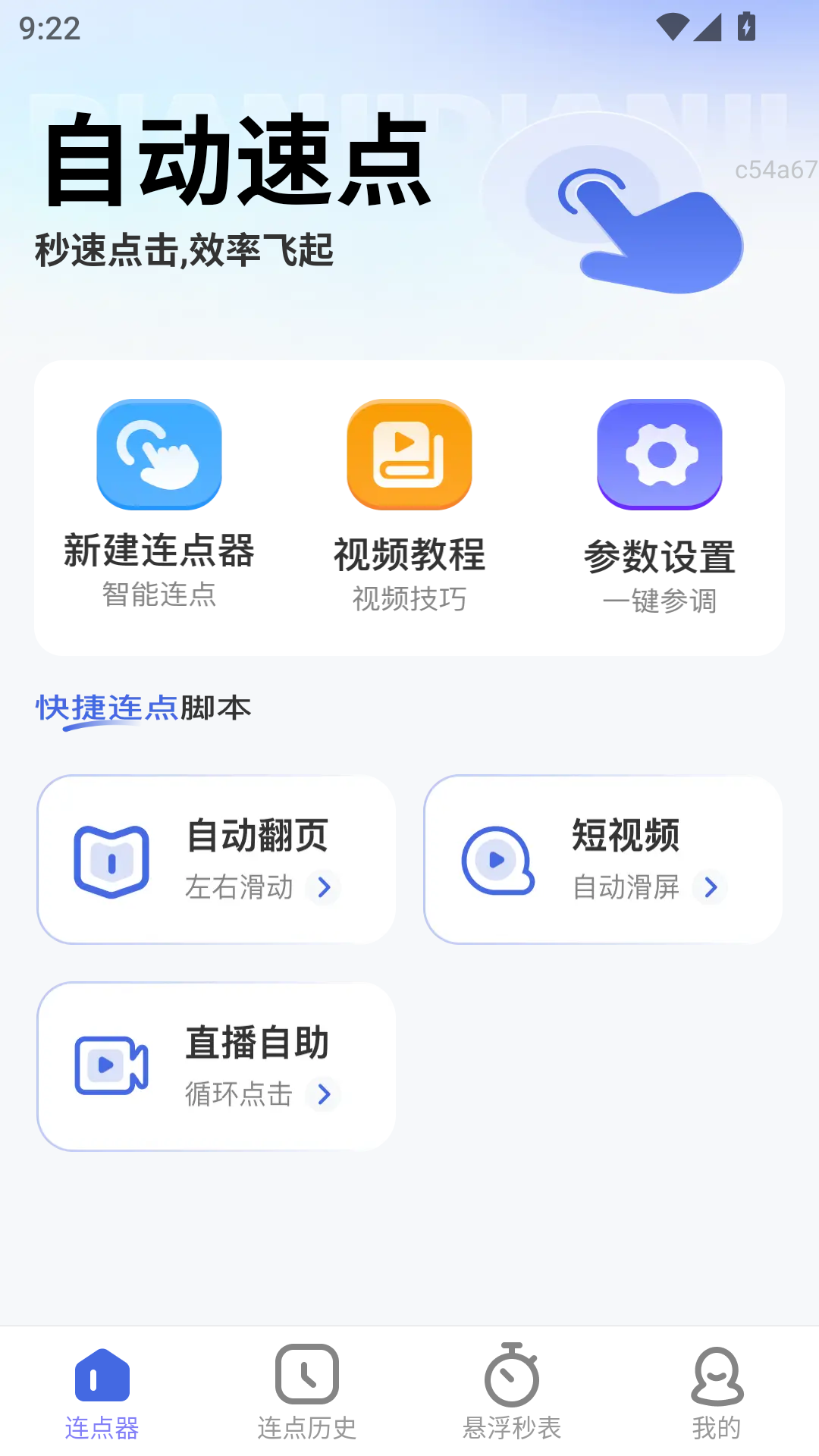
Task: Expand the 直播自助 chevron arrow
Action: click(325, 1095)
